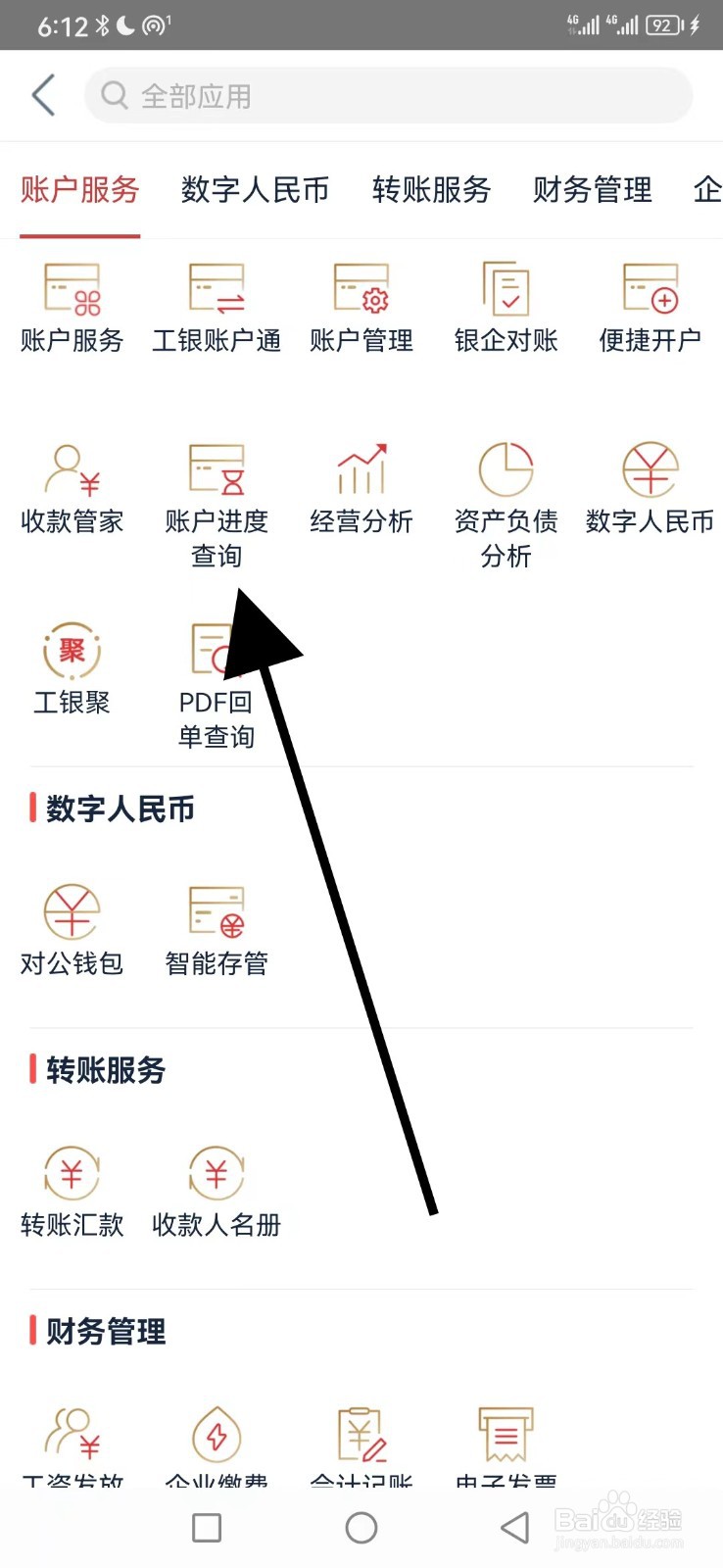The width and height of the screenshot is (723, 1568).
Task: Tap the back arrow at top left
Action: pos(41,96)
